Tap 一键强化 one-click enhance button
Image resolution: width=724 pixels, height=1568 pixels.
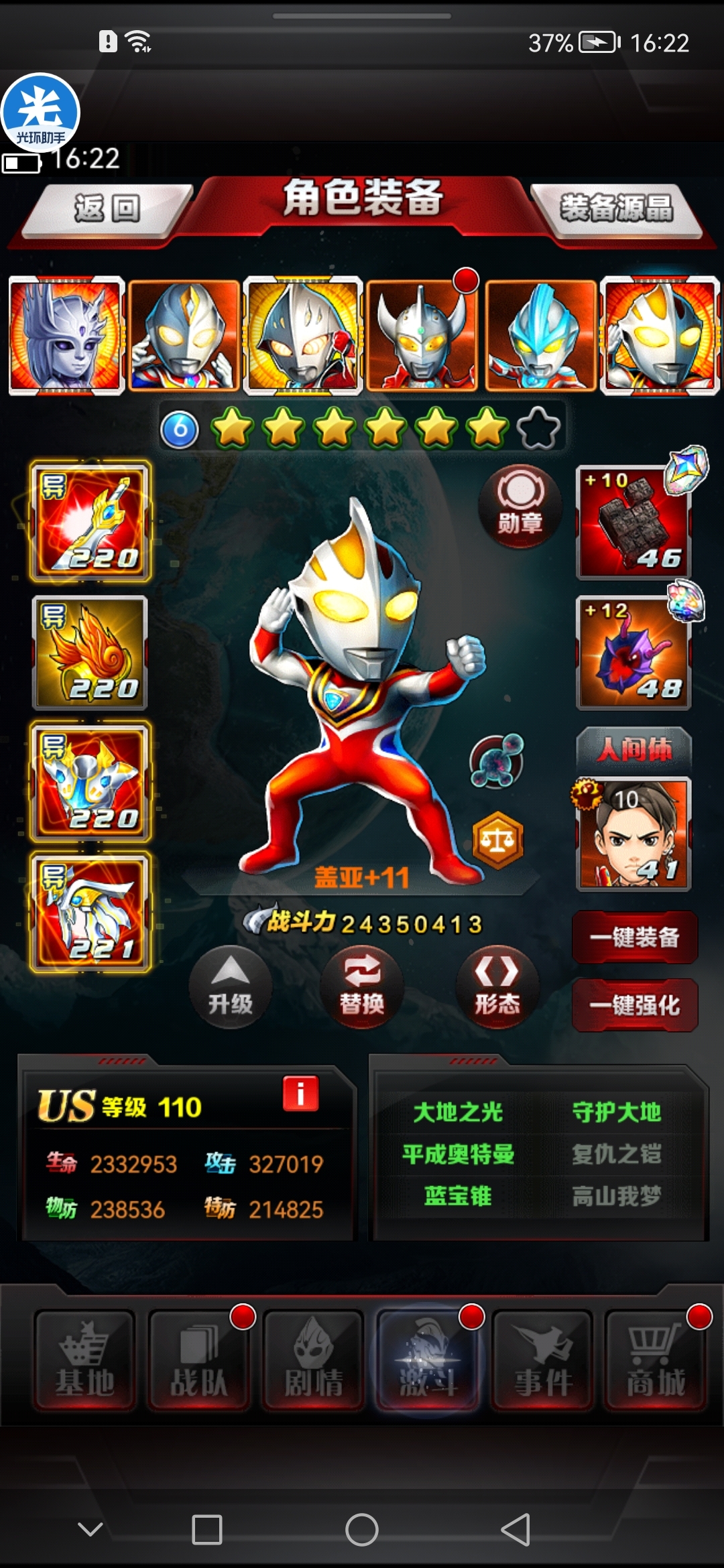point(634,1005)
